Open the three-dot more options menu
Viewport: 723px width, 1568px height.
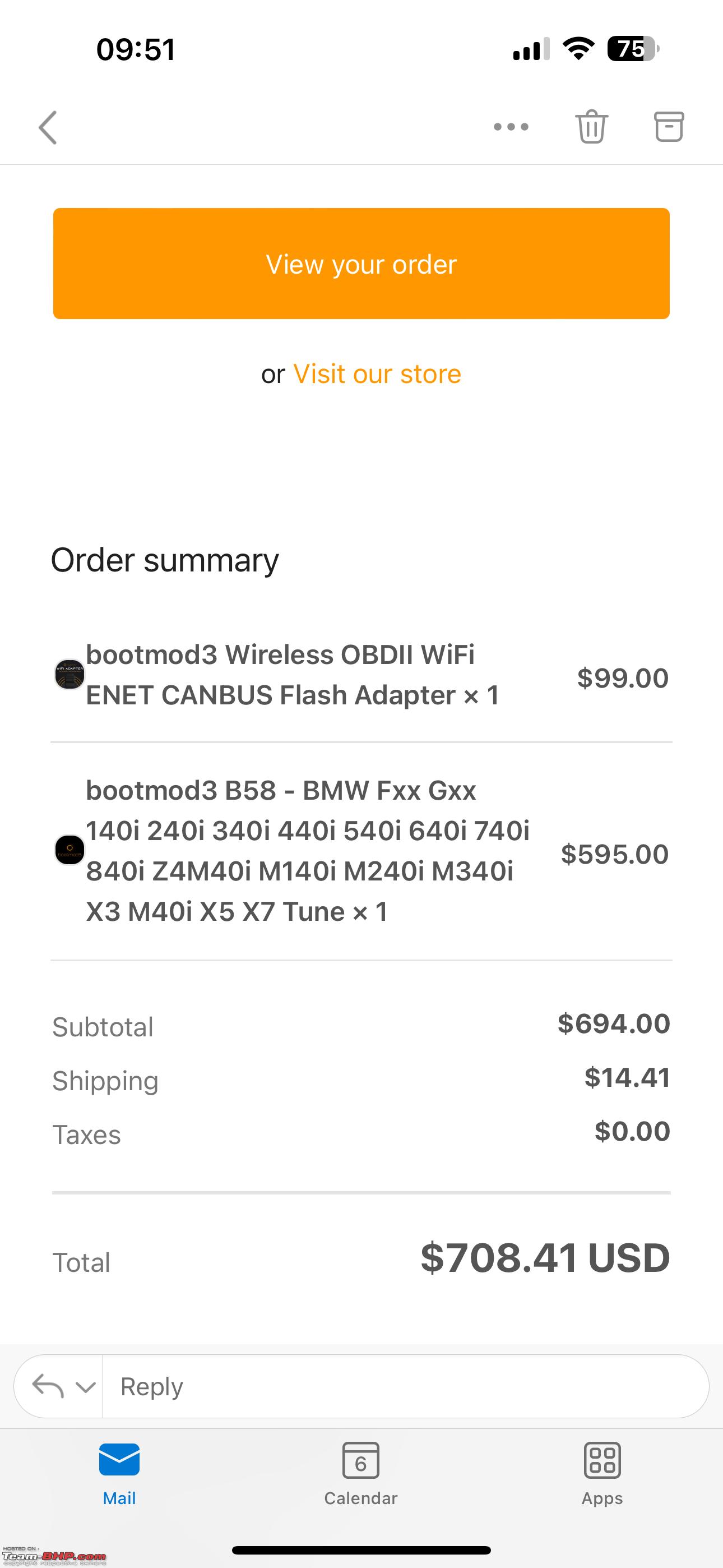coord(511,127)
